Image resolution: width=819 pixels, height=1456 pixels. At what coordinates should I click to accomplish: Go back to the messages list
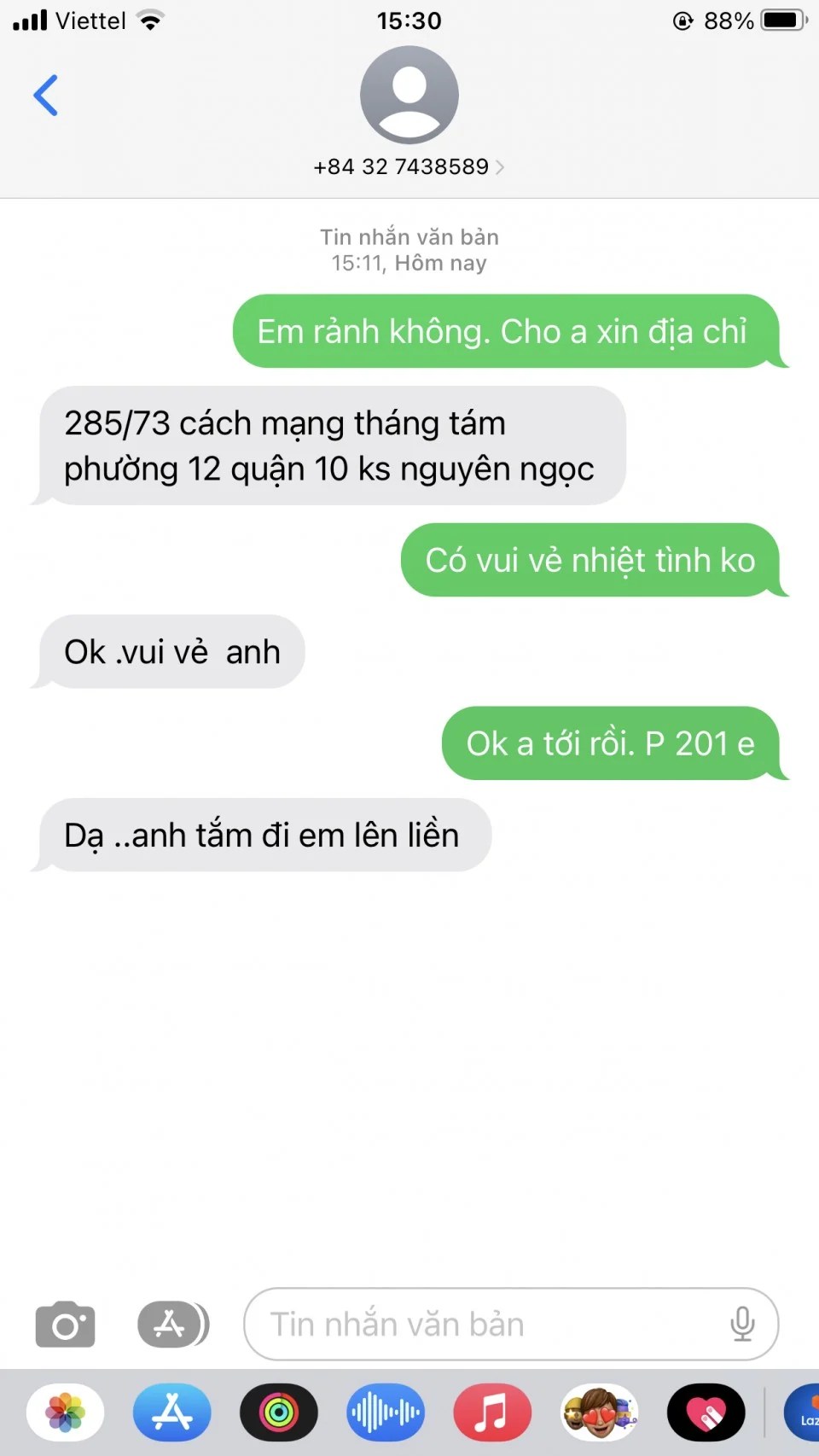45,95
